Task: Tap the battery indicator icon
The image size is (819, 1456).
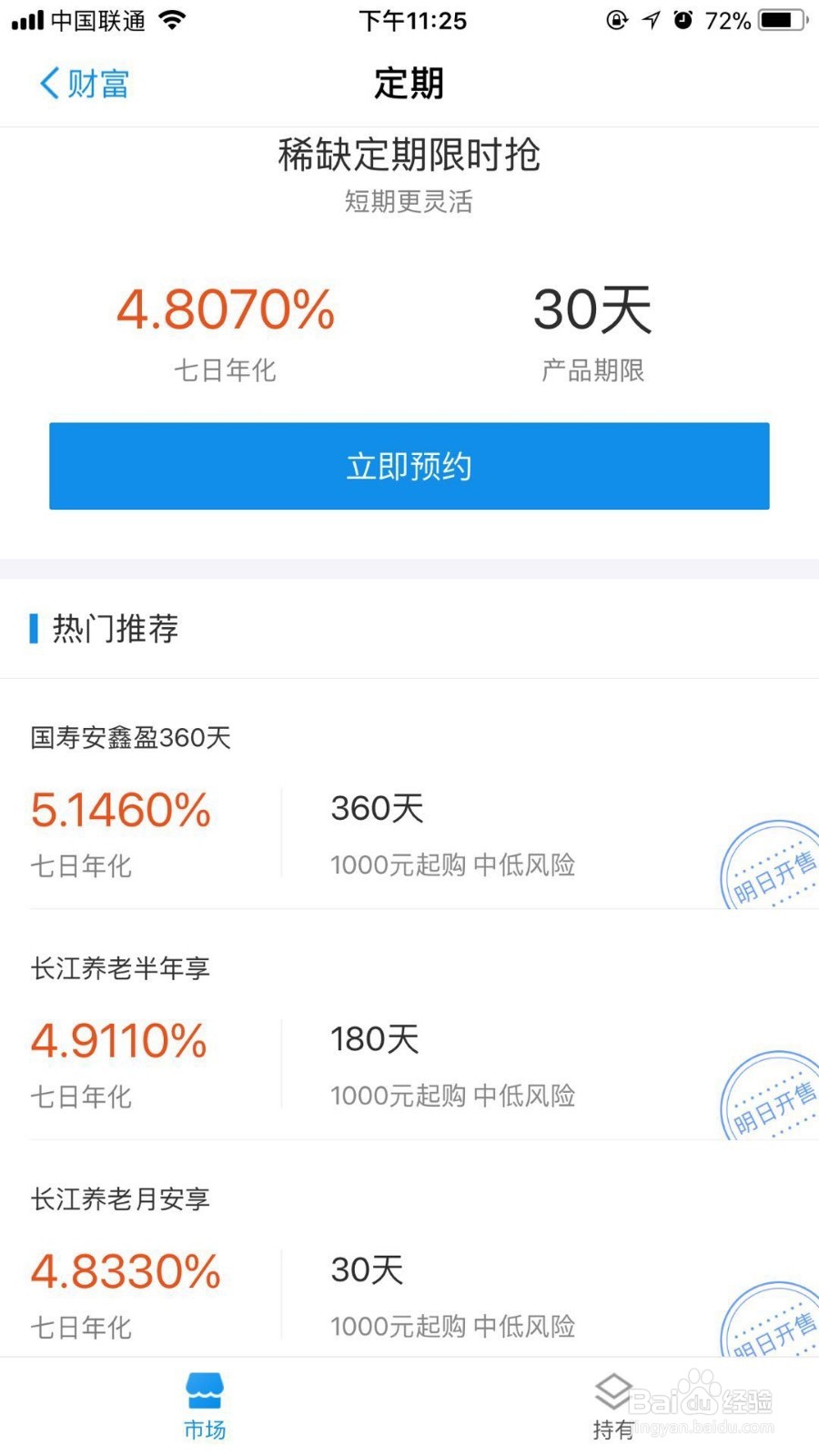Action: [781, 20]
